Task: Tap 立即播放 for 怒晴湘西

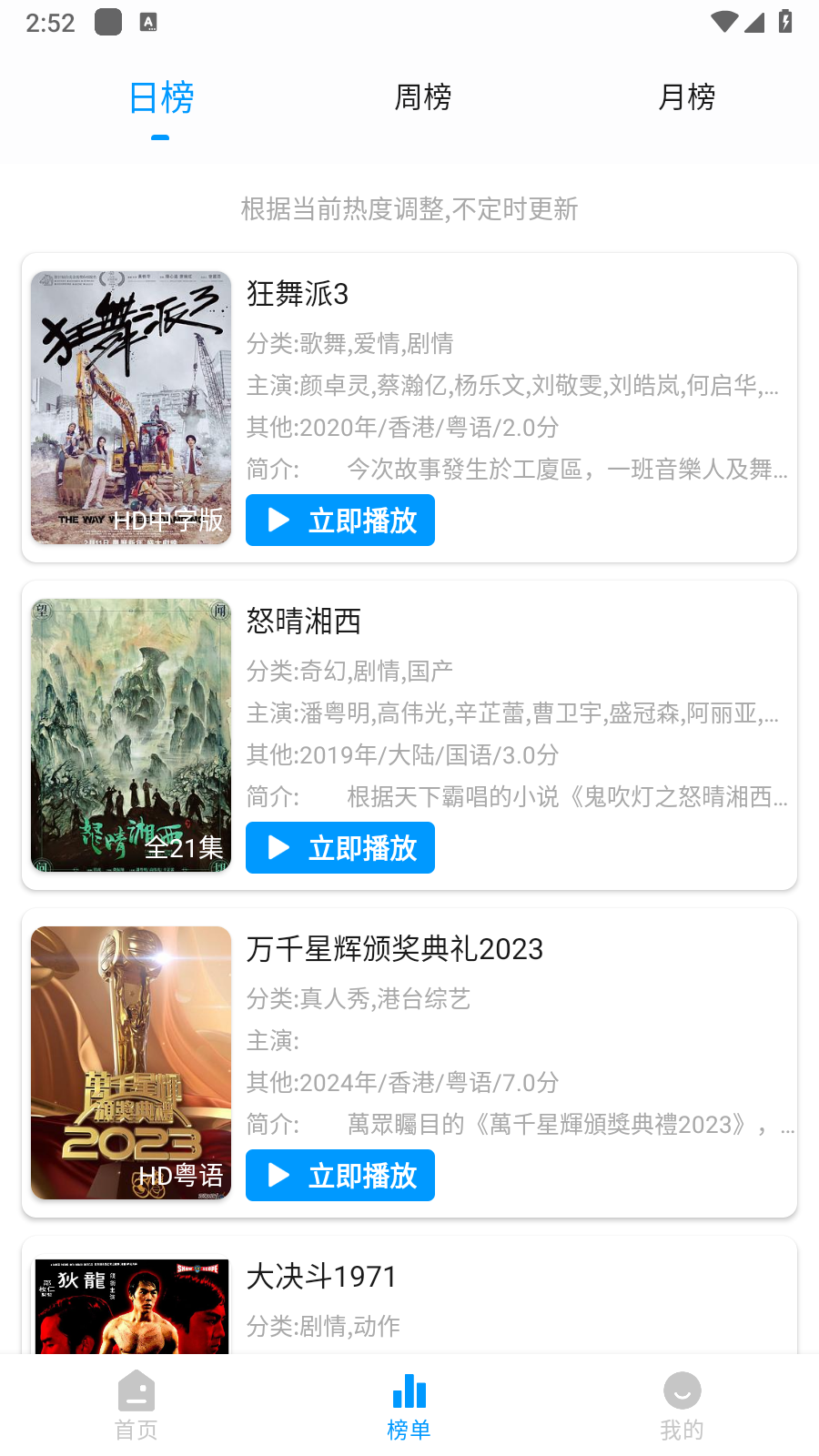Action: (x=340, y=848)
